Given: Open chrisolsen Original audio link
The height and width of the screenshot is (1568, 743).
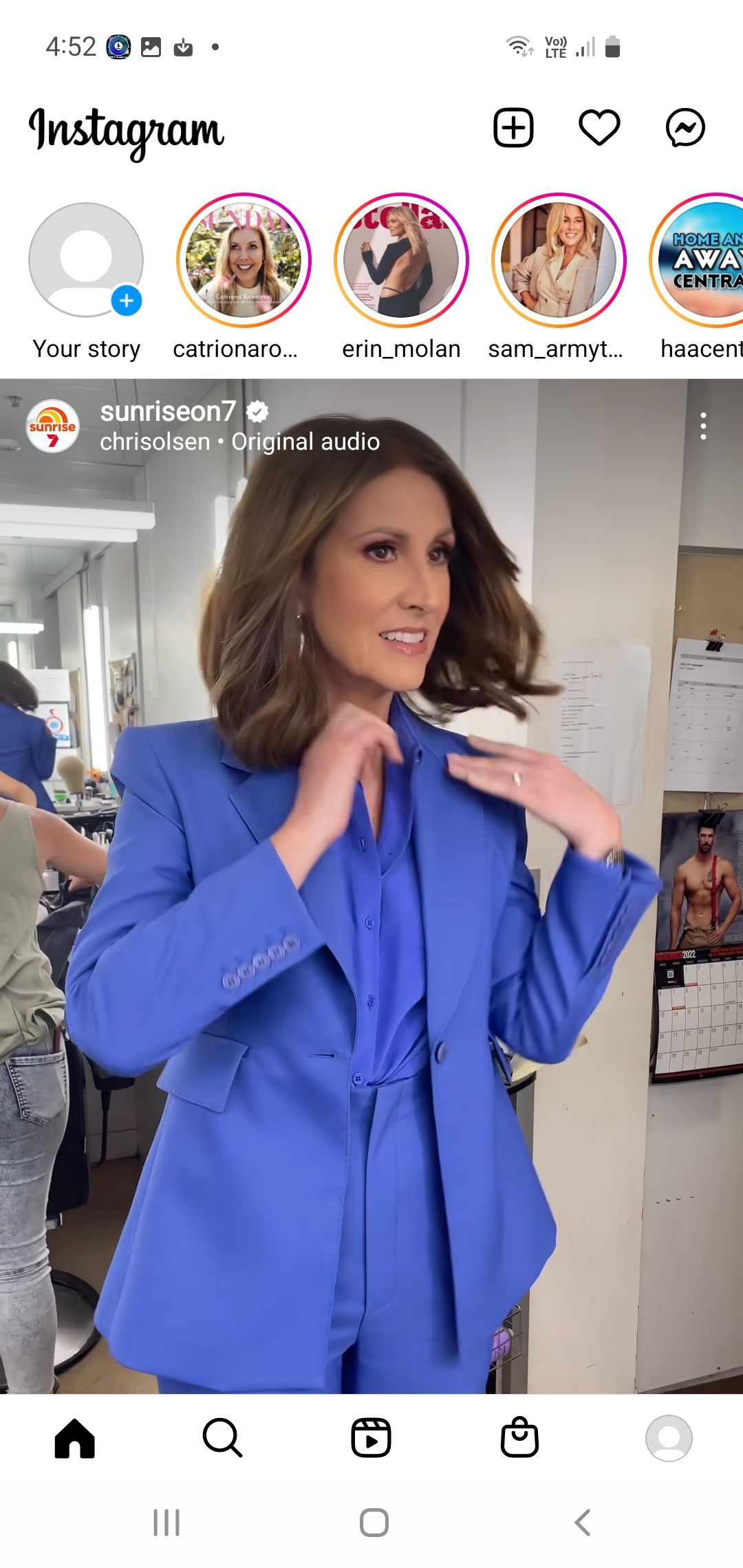Looking at the screenshot, I should (239, 442).
